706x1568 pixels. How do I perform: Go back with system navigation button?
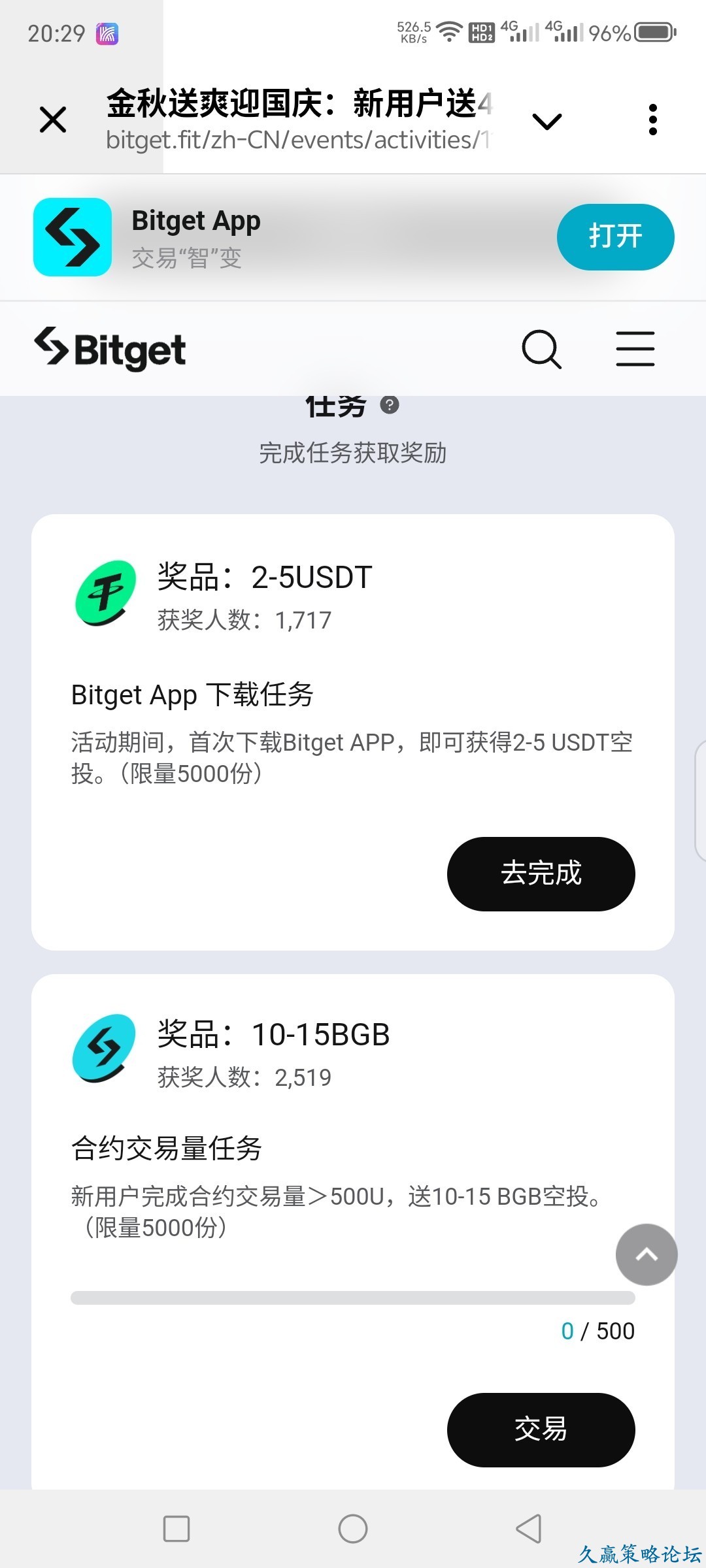click(x=529, y=1529)
